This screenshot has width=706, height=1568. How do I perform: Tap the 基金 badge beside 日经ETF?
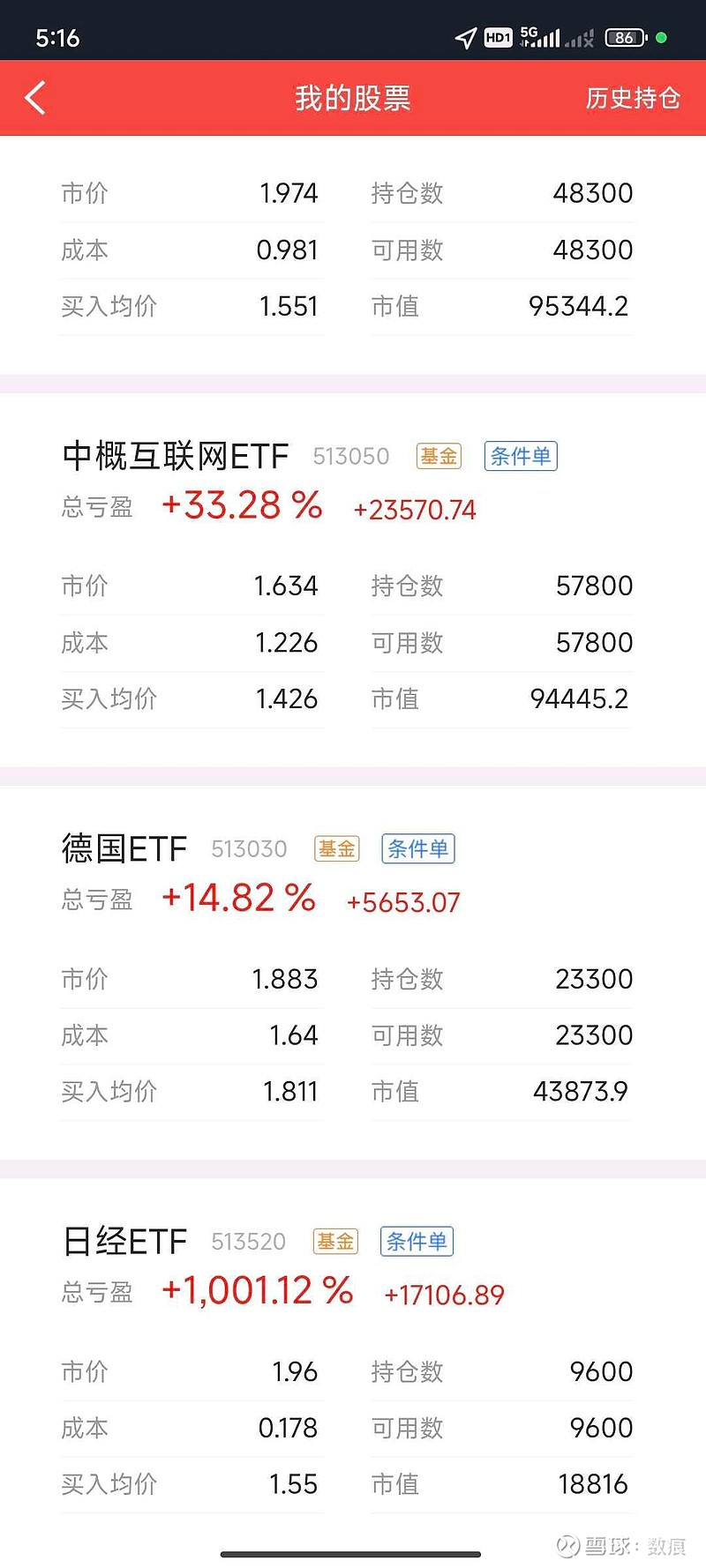pos(335,1241)
